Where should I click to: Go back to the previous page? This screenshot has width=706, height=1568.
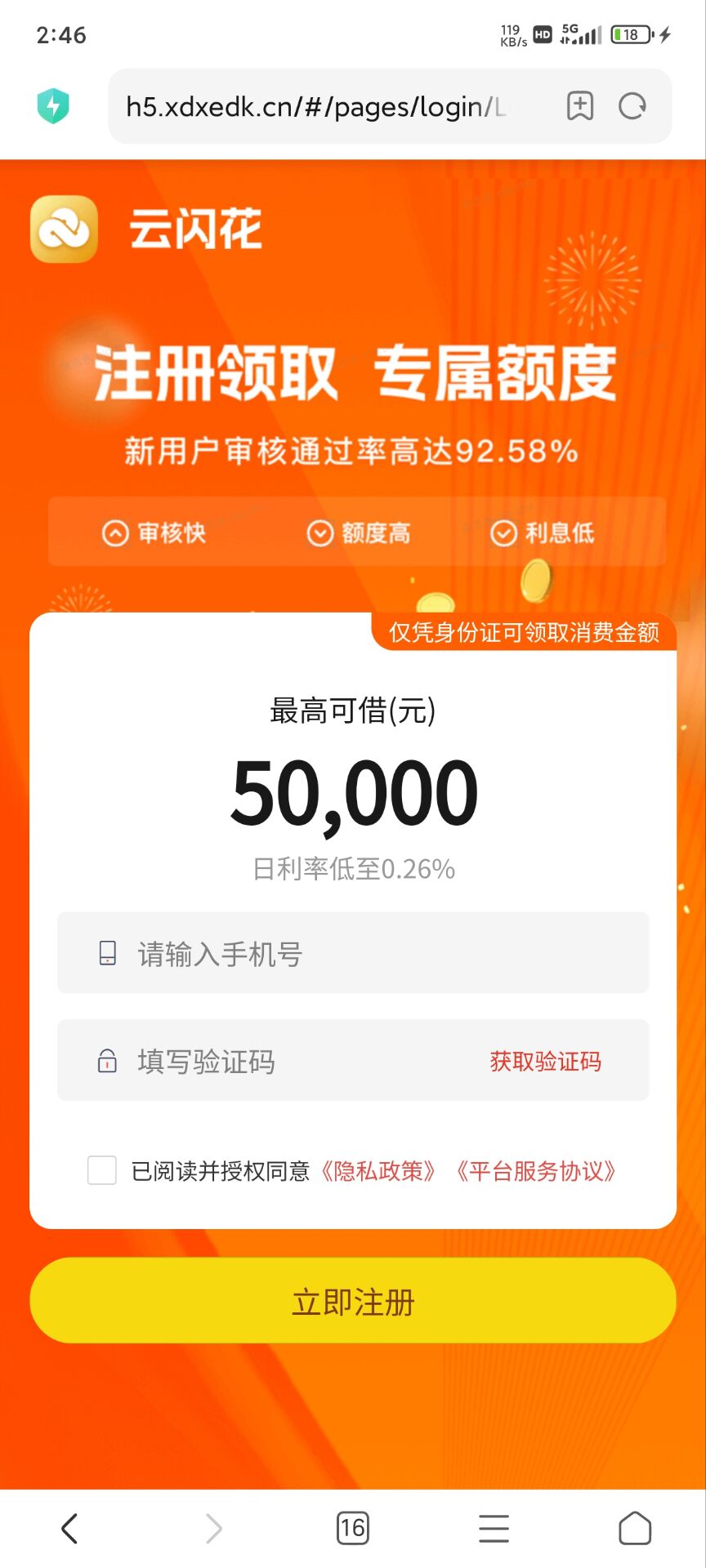click(x=70, y=1528)
